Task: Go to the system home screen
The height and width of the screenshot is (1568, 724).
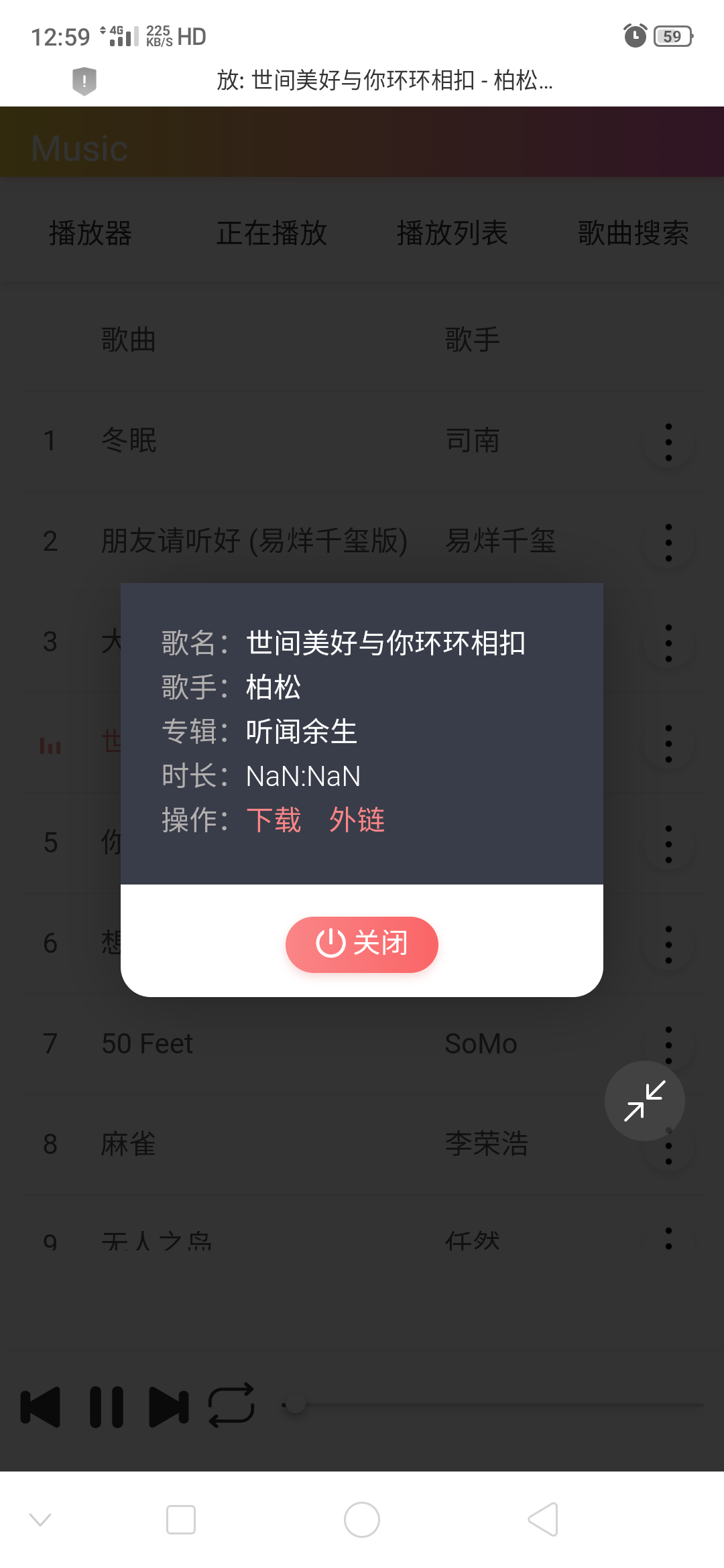Action: tap(362, 1519)
